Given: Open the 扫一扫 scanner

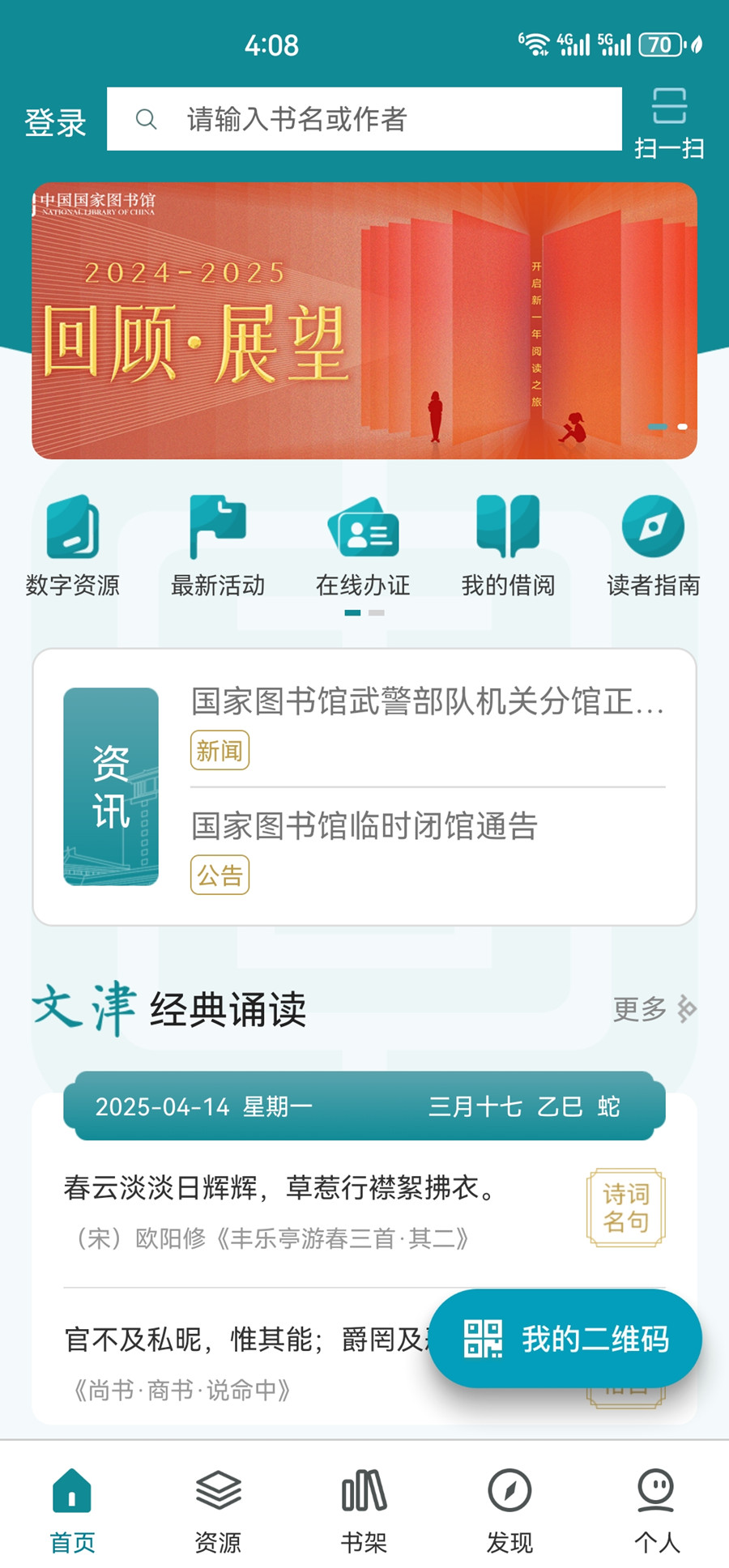Looking at the screenshot, I should 668,123.
